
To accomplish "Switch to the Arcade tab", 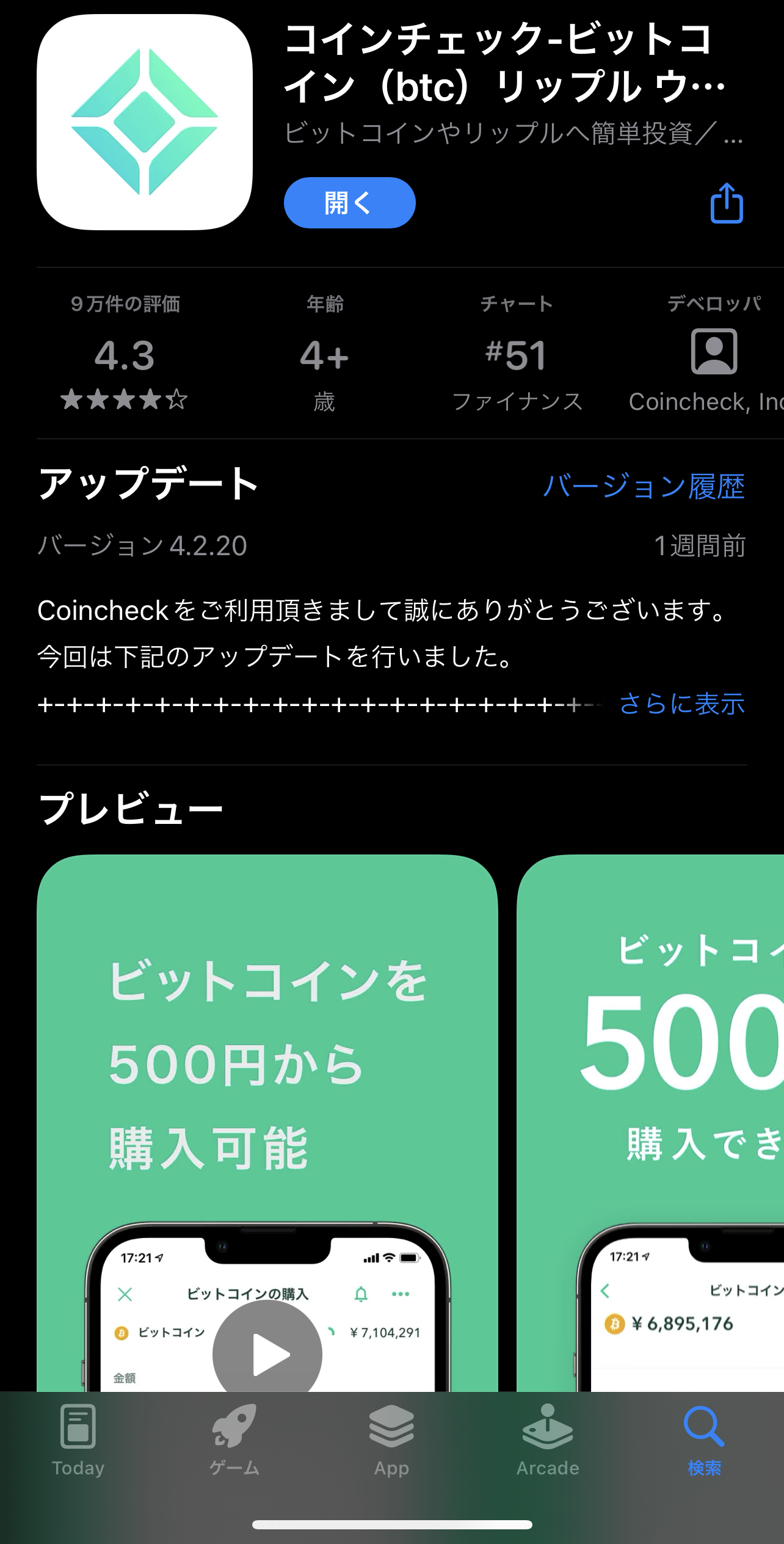I will point(548,1441).
